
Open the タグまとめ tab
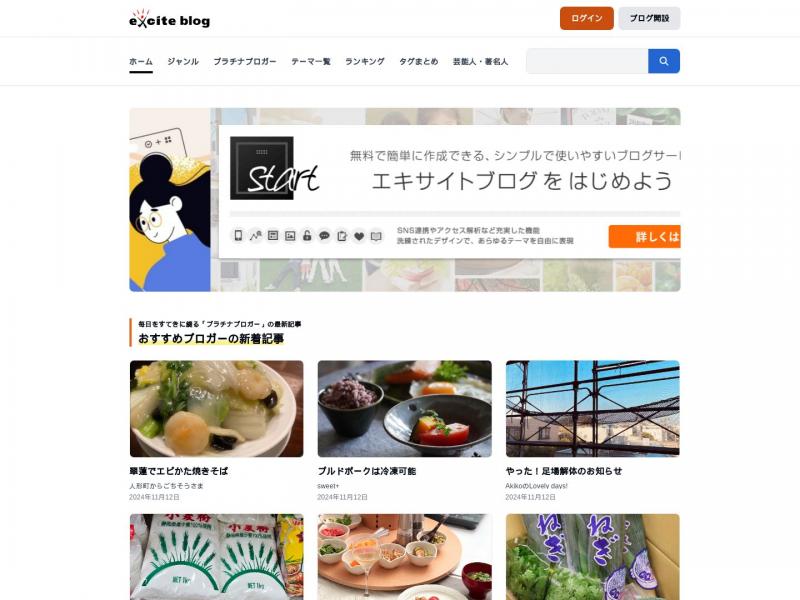click(419, 62)
